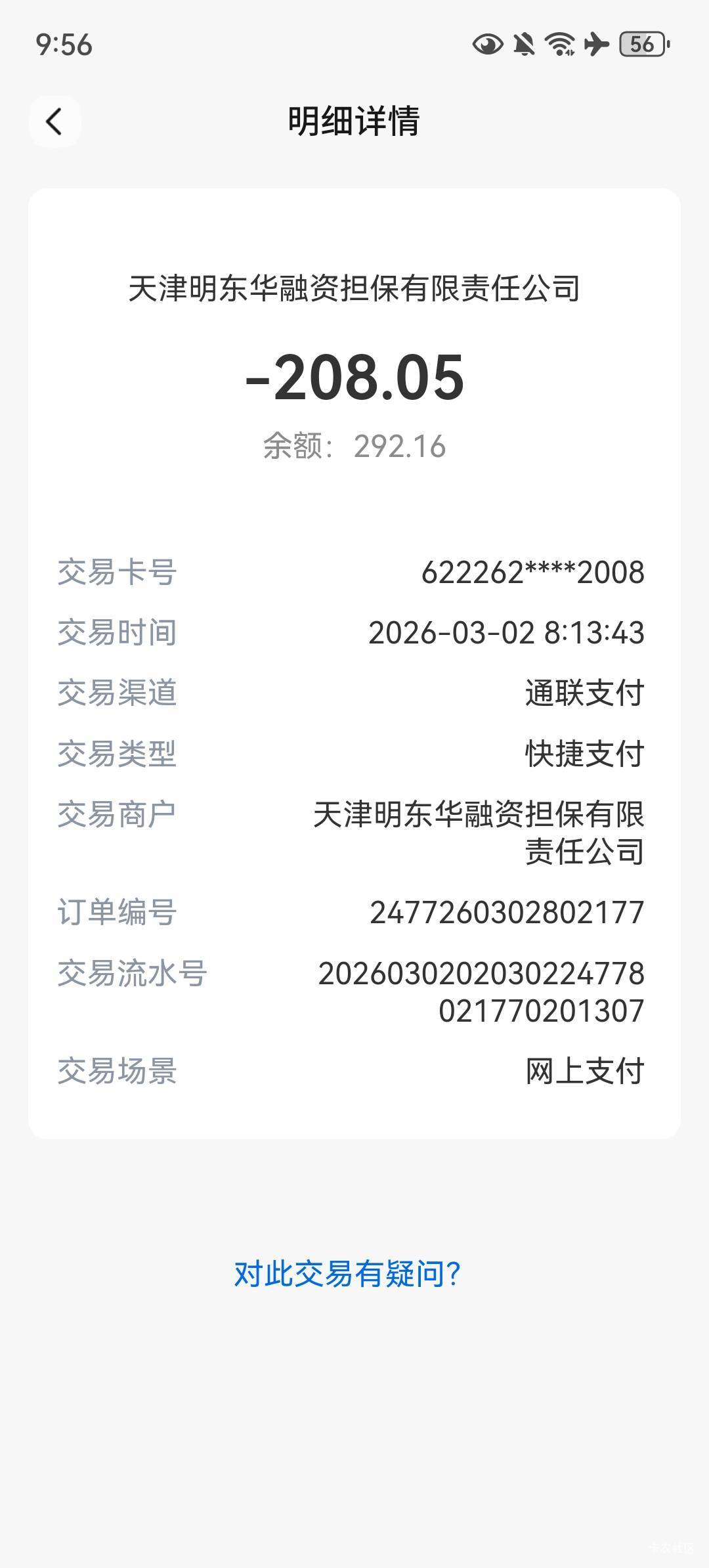Go back using the top-left arrow
This screenshot has height=1568, width=709.
pyautogui.click(x=54, y=122)
